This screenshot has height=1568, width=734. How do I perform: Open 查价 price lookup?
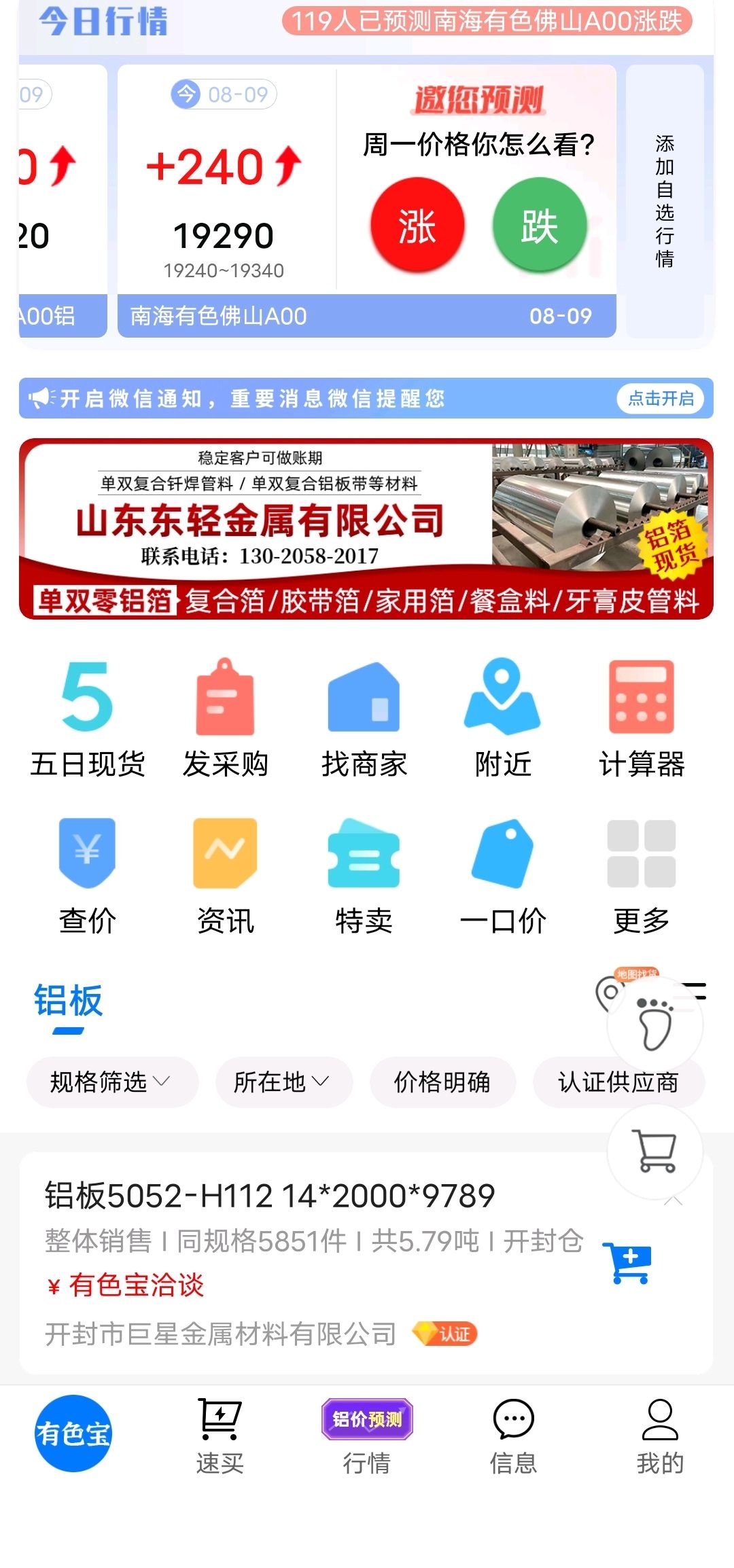click(x=88, y=876)
